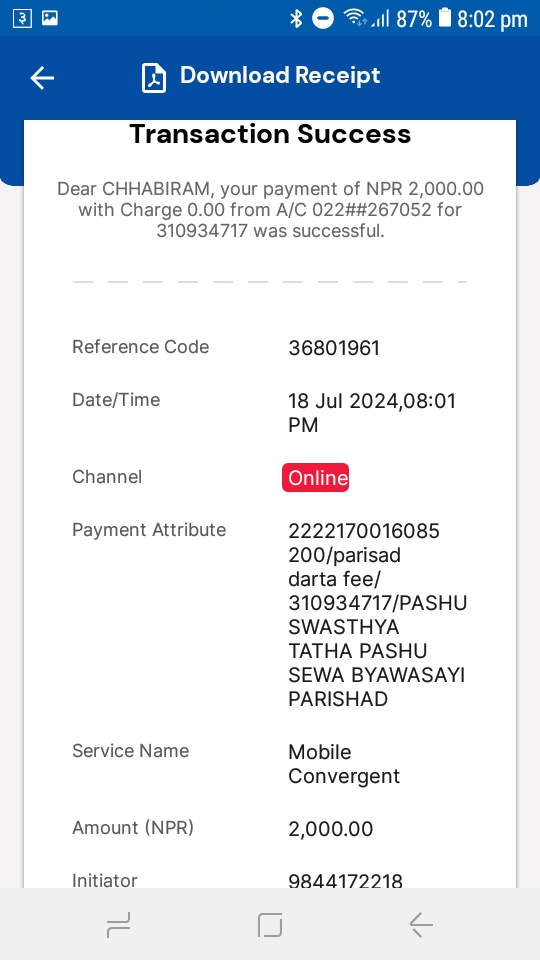Screen dimensions: 540x960
Task: Open recent apps from the navigation bar
Action: pos(118,924)
